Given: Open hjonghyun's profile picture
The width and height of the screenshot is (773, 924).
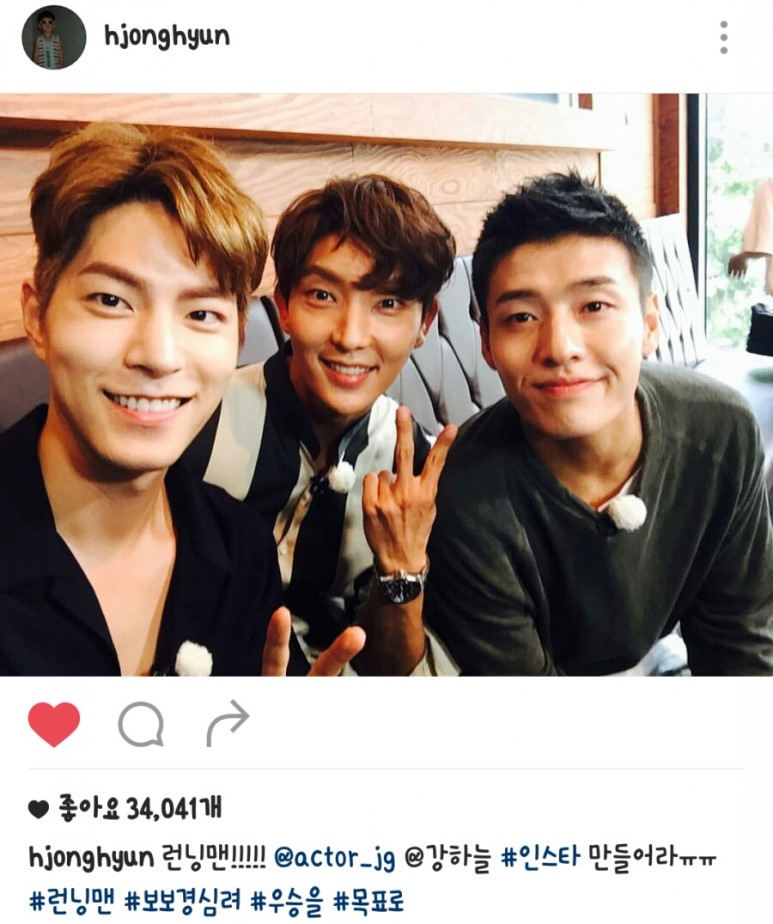Looking at the screenshot, I should pyautogui.click(x=54, y=38).
